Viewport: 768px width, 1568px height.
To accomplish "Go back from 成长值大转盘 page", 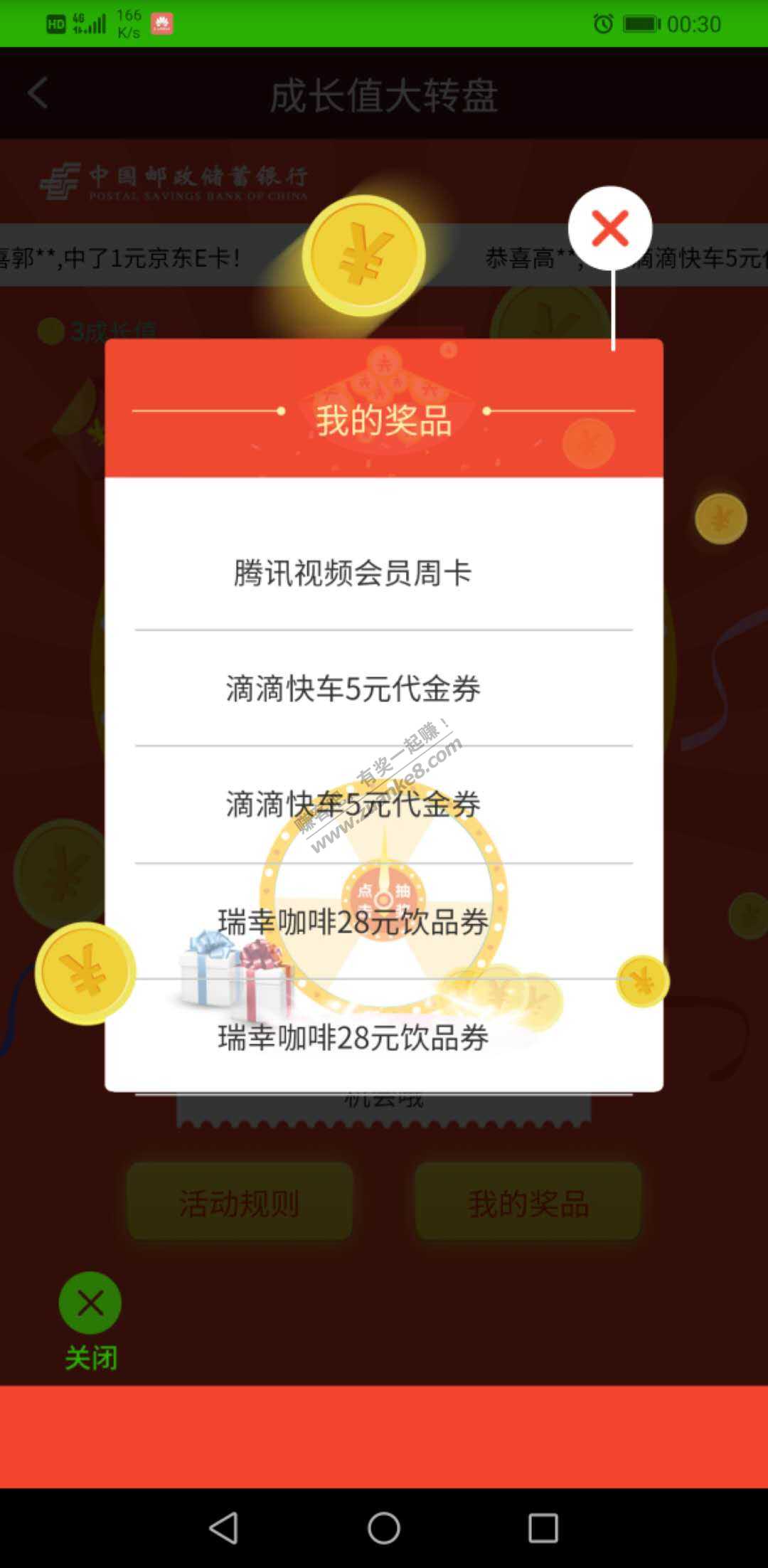I will tap(38, 93).
